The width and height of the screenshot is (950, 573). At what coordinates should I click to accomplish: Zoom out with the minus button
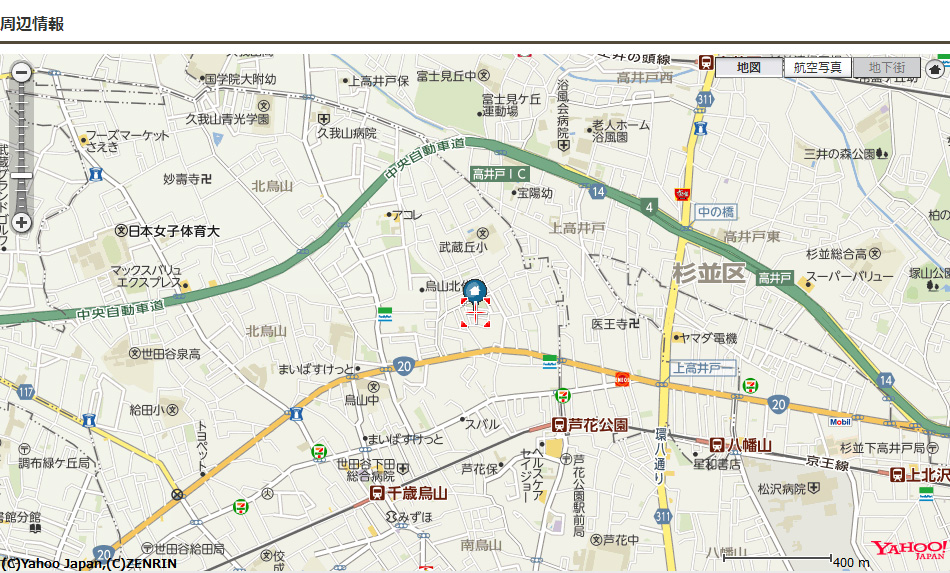(21, 73)
